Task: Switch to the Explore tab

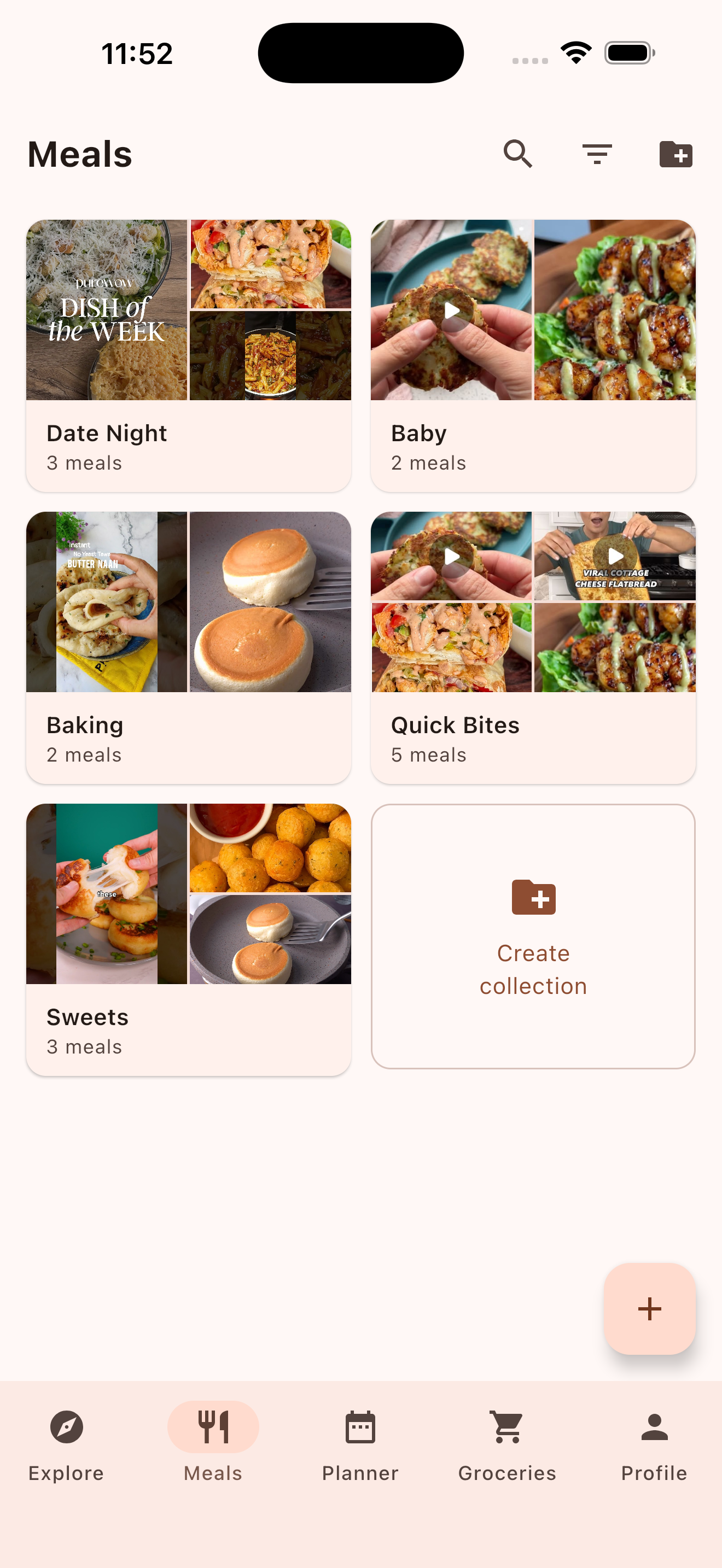Action: pos(66,1445)
